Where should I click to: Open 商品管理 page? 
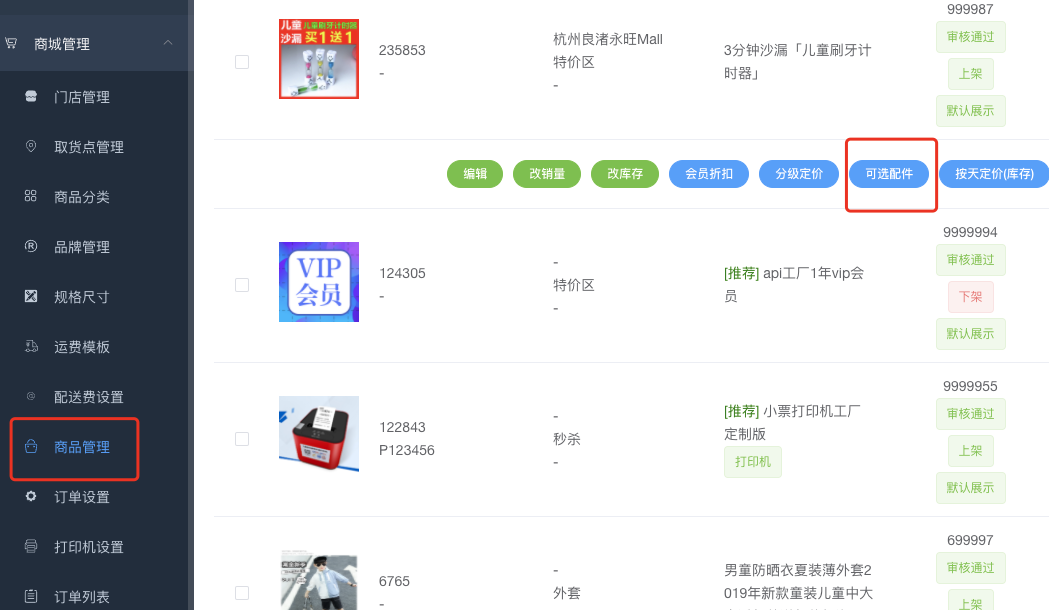82,447
